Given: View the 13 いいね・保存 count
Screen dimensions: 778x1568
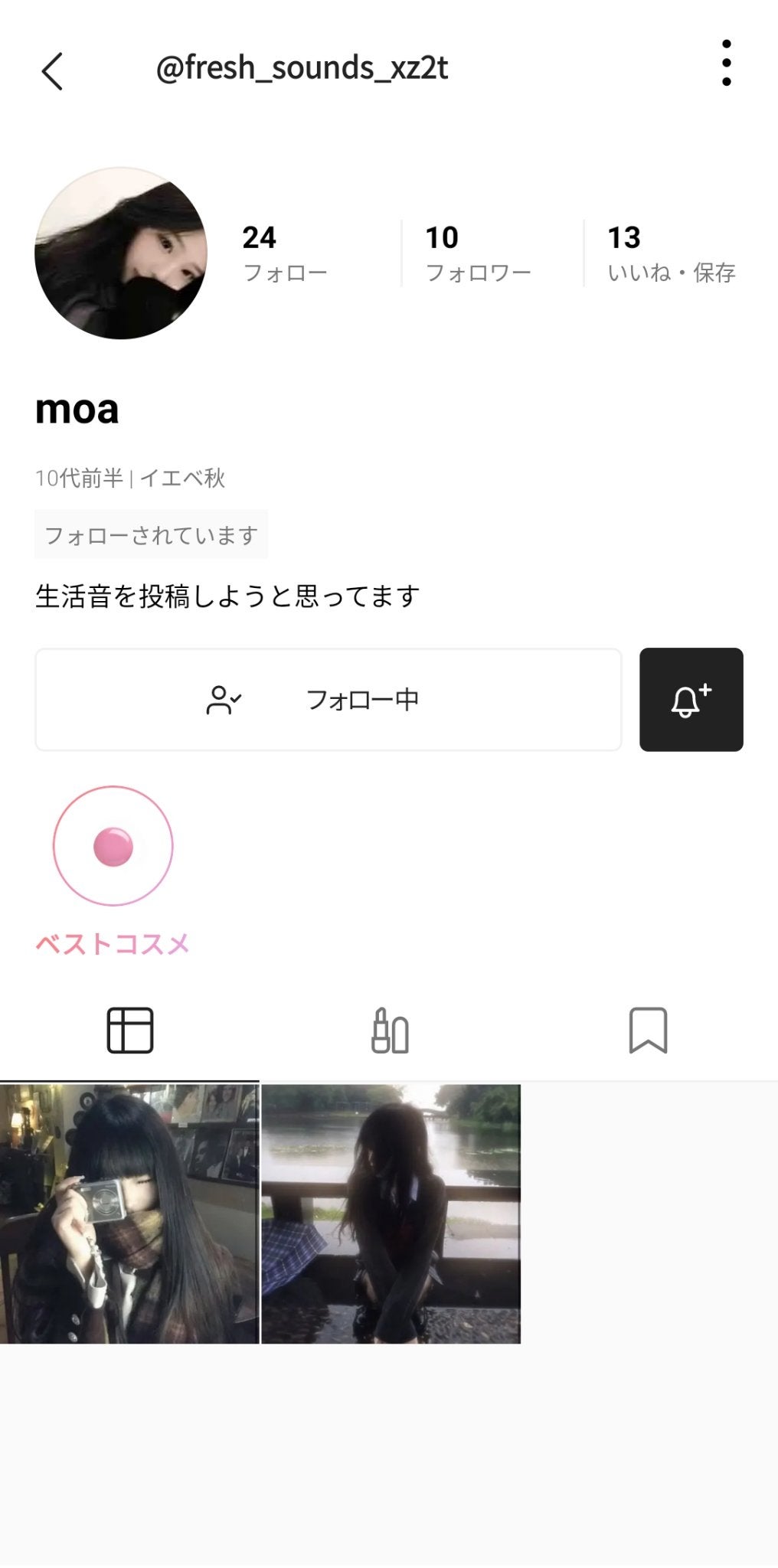Looking at the screenshot, I should pos(670,253).
